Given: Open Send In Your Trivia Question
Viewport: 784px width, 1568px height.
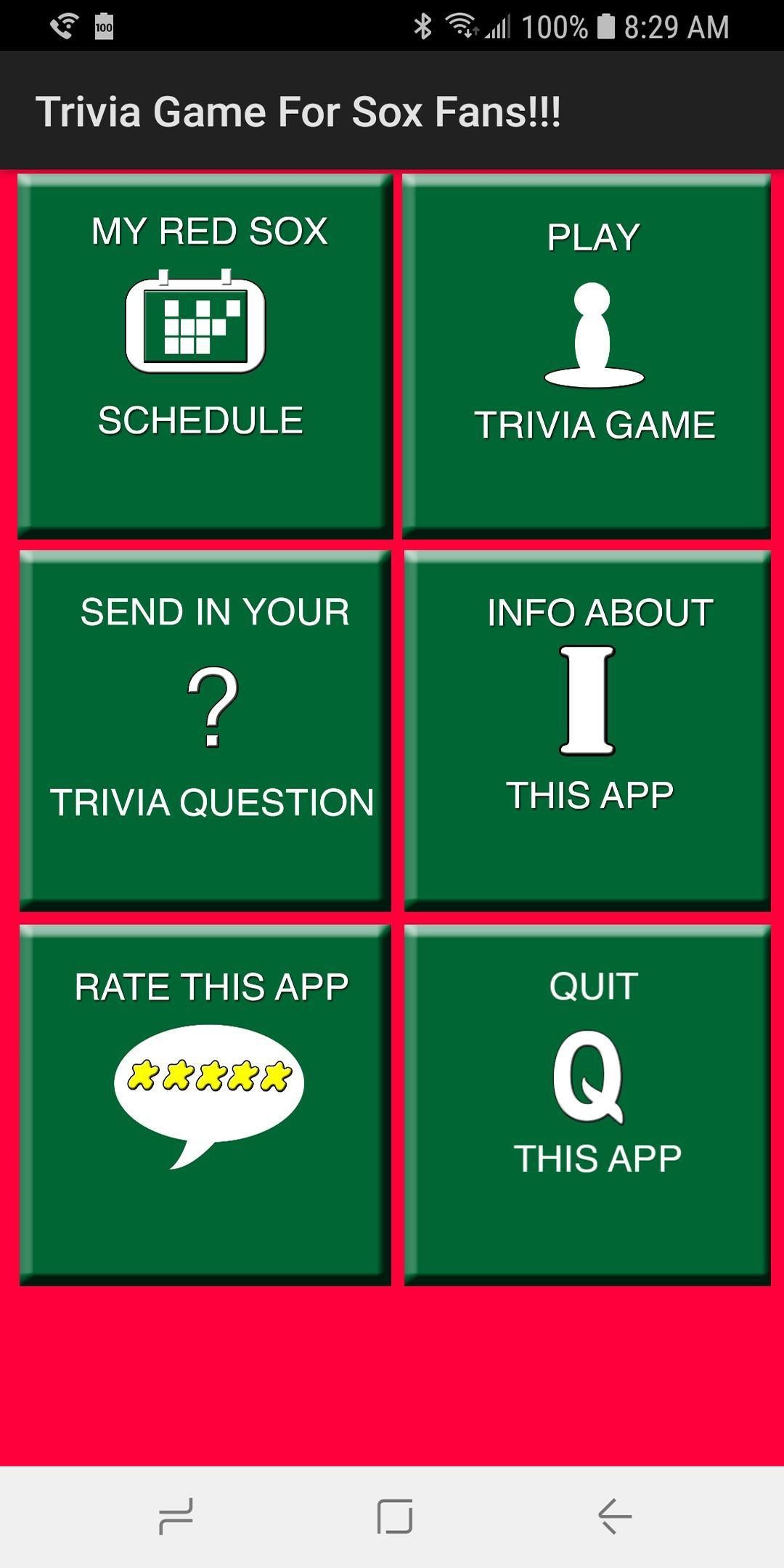Looking at the screenshot, I should [x=205, y=730].
